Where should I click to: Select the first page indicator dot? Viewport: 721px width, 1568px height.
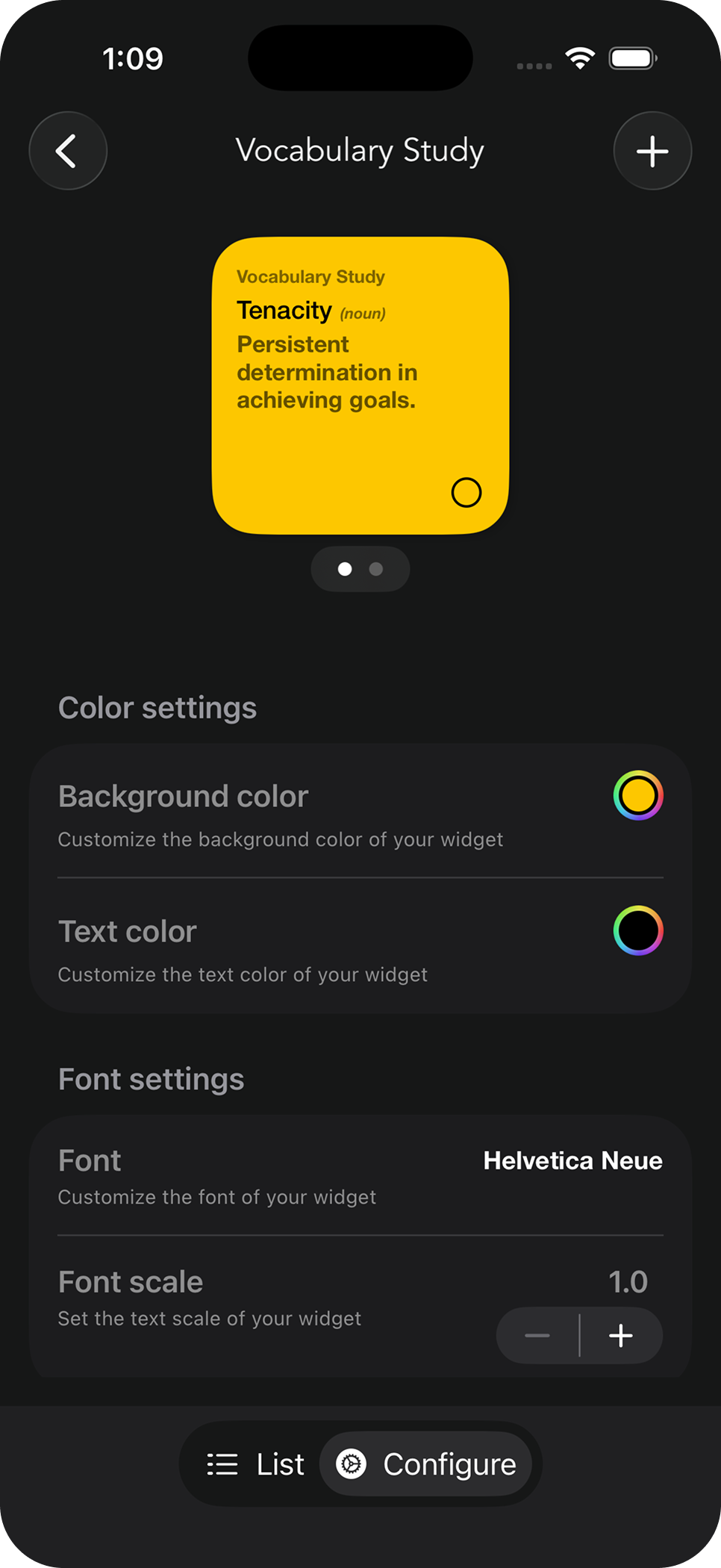[x=345, y=569]
